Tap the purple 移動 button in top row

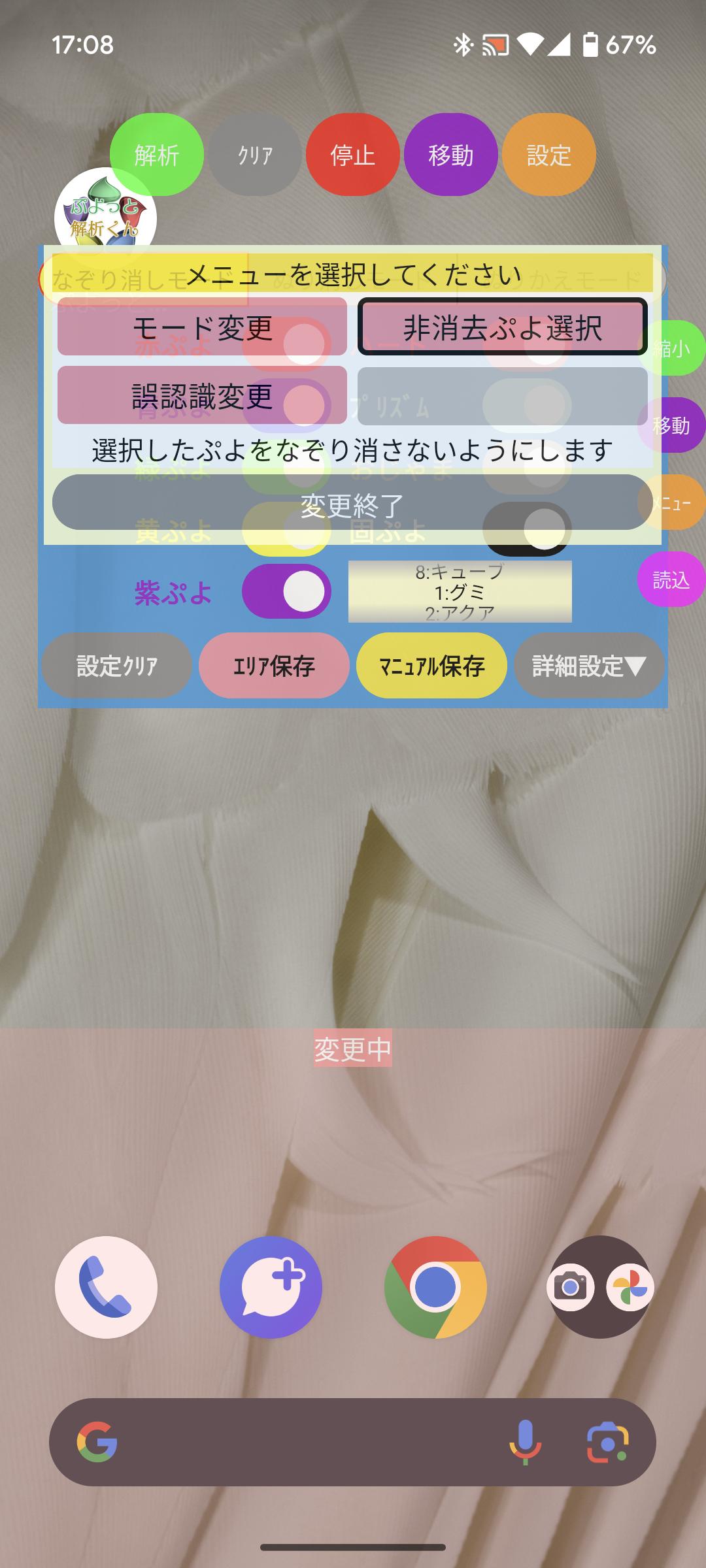click(x=451, y=155)
